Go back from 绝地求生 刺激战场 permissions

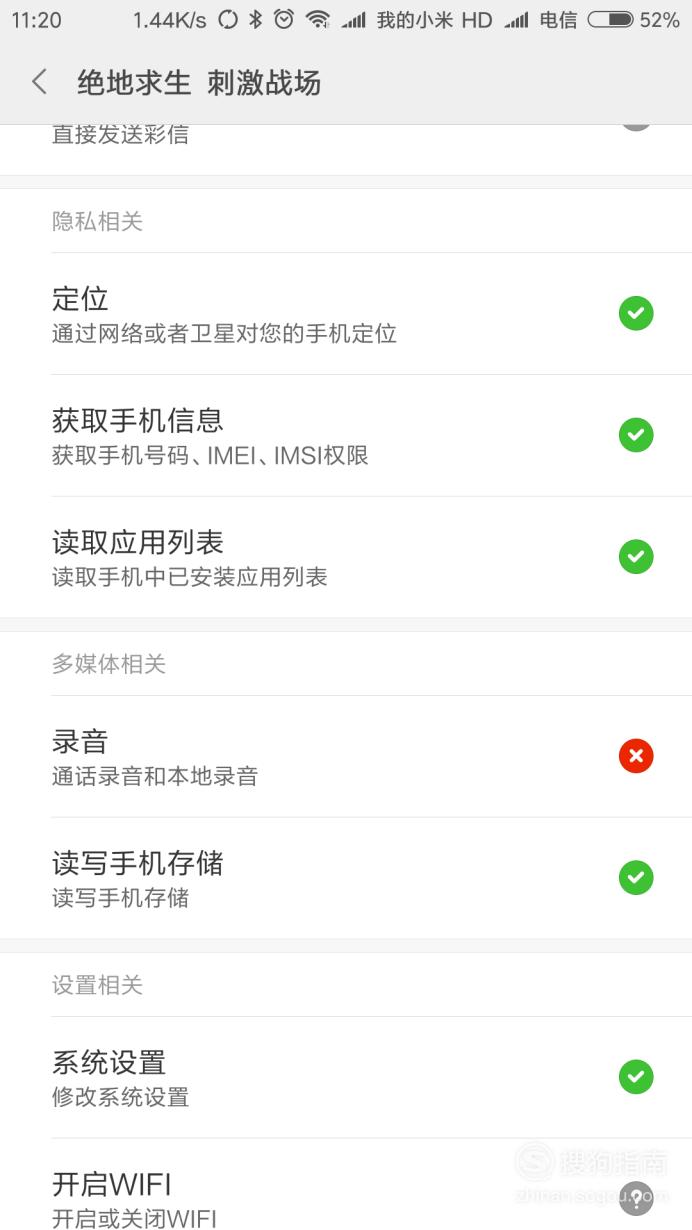(x=39, y=82)
